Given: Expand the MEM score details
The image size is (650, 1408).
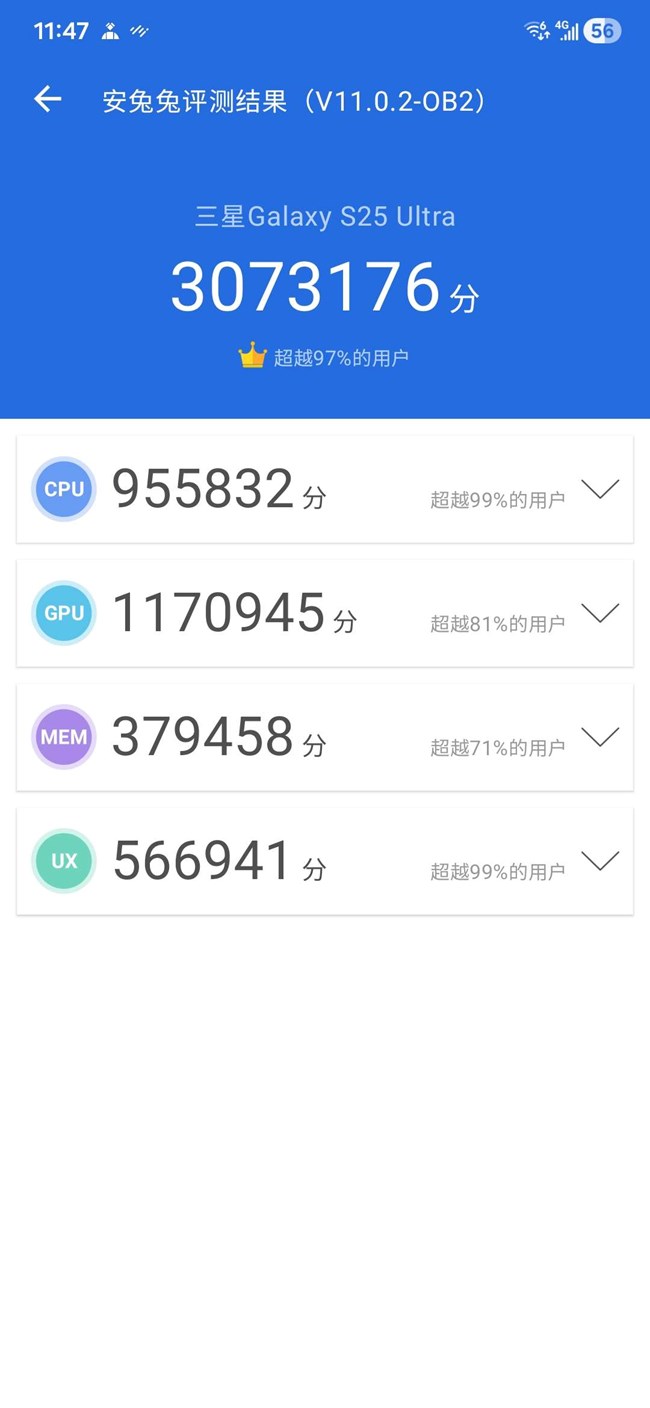Looking at the screenshot, I should point(600,737).
